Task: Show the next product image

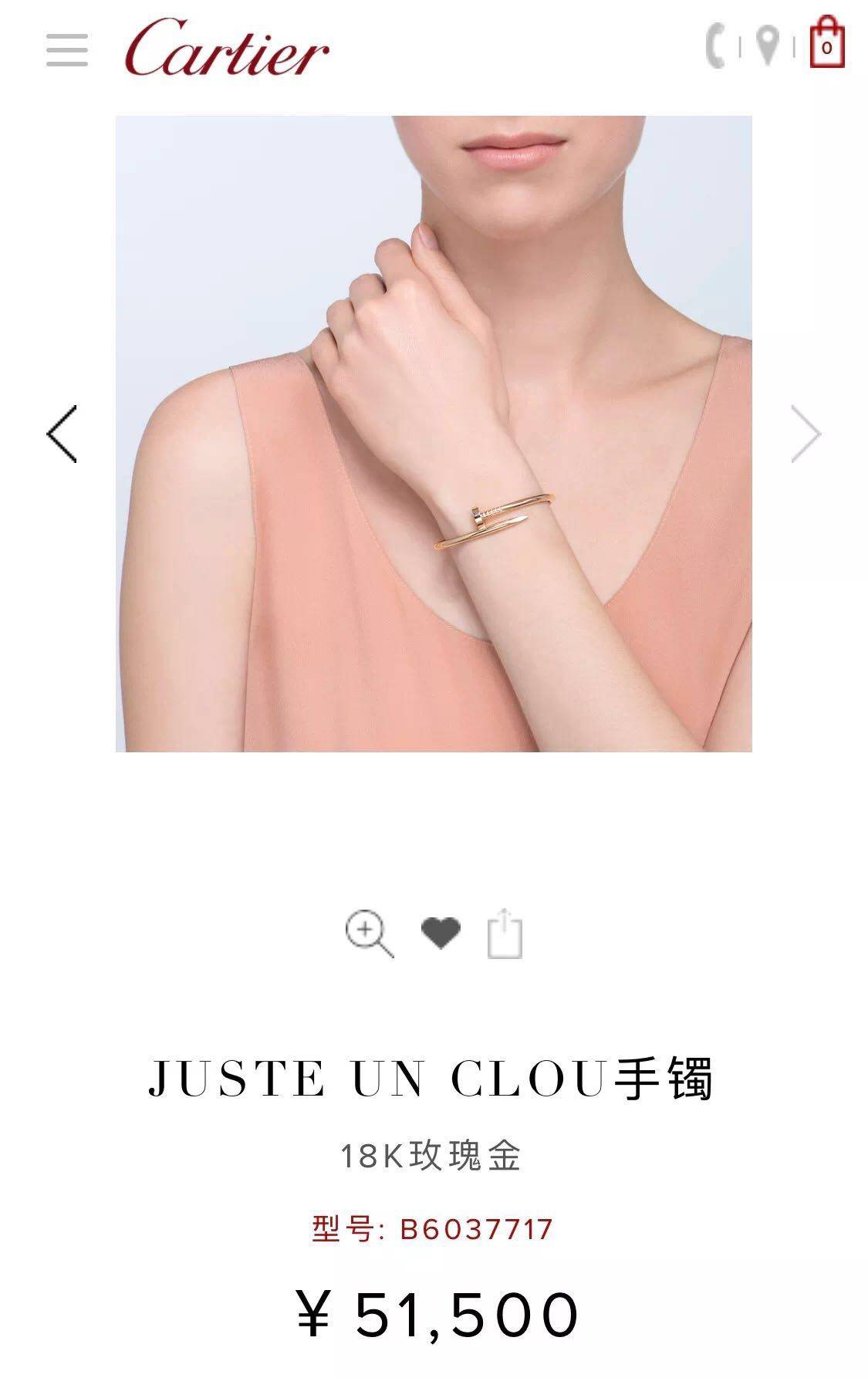Action: (x=806, y=434)
